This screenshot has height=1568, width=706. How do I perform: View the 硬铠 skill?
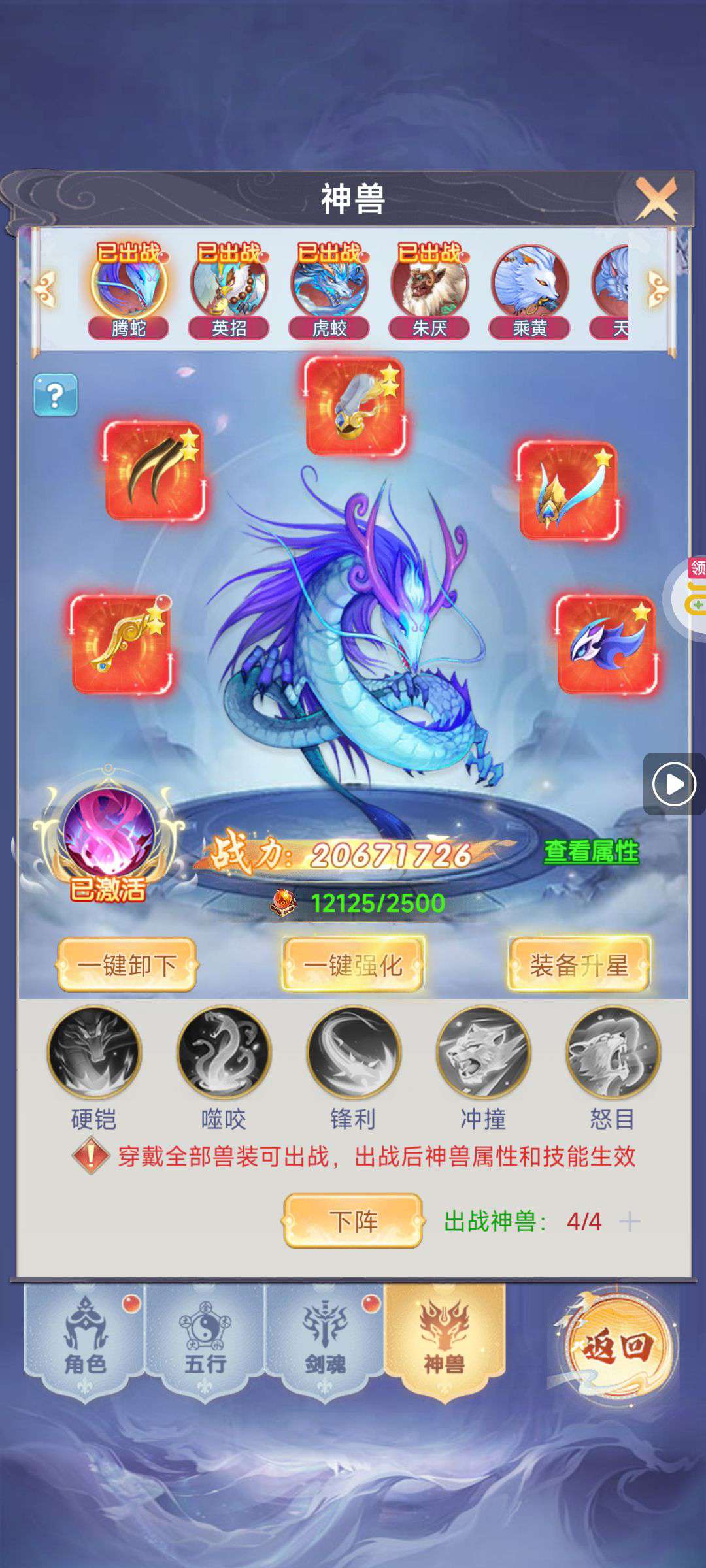click(94, 1052)
